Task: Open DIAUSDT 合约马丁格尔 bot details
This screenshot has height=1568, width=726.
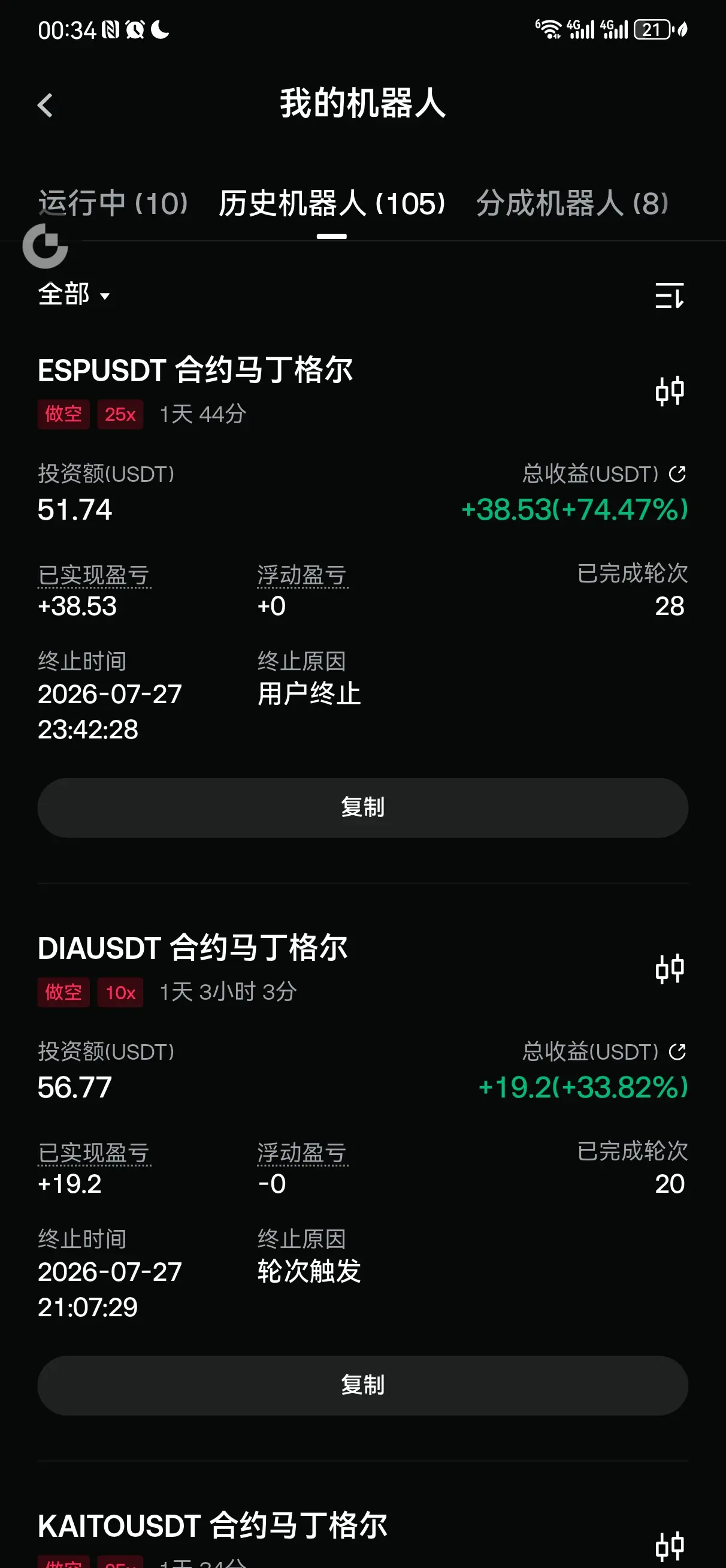Action: coord(193,948)
